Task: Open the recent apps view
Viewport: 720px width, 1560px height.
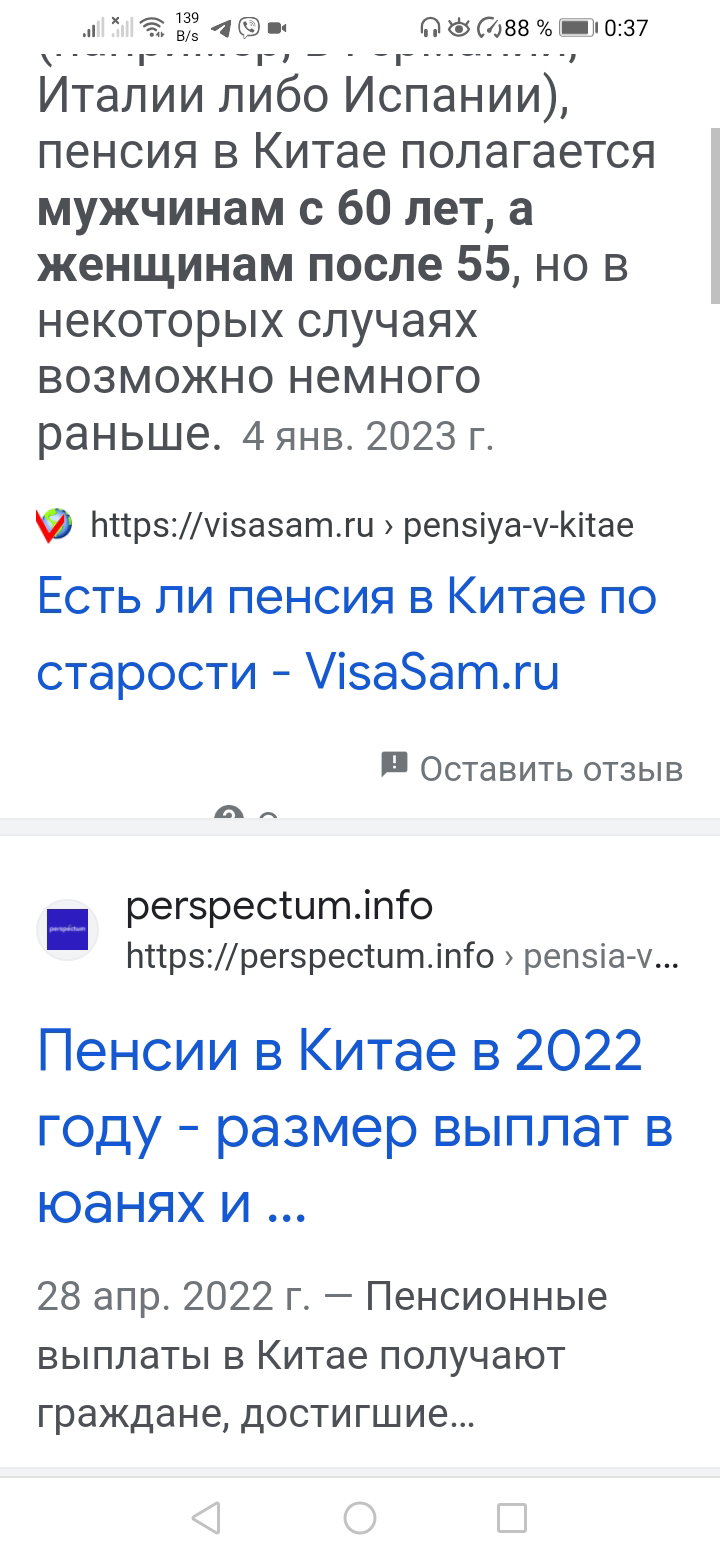Action: tap(512, 1518)
